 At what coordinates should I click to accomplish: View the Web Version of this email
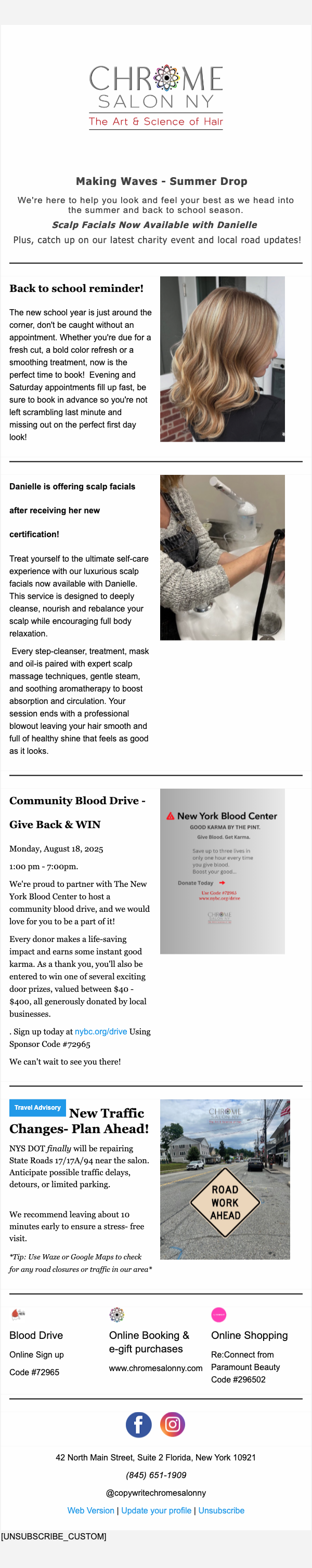[91, 1511]
